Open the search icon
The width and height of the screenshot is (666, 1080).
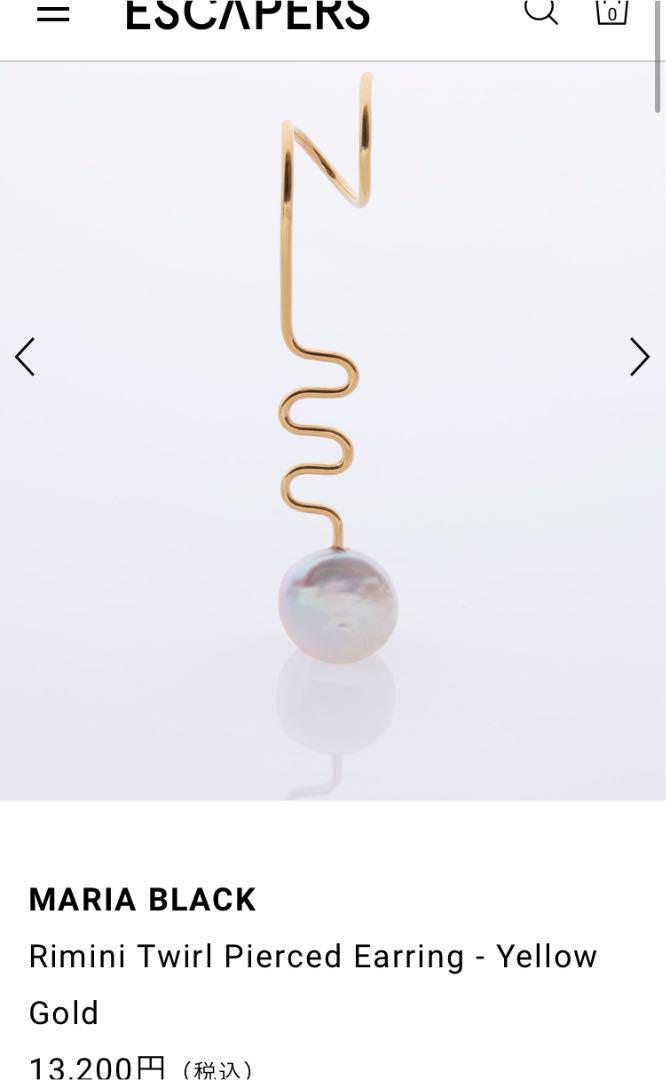[x=541, y=10]
